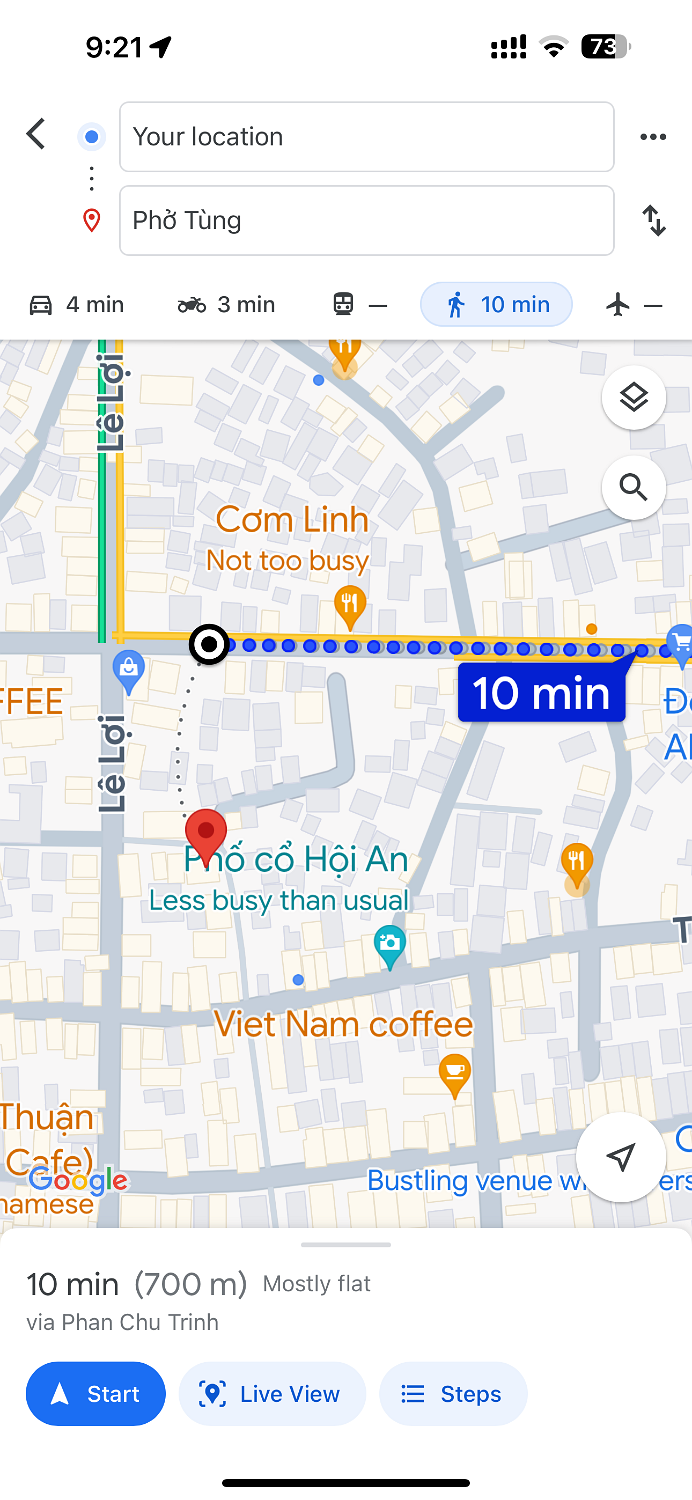Viewport: 692px width, 1500px height.
Task: Select the walking mode, 10 min
Action: [497, 305]
